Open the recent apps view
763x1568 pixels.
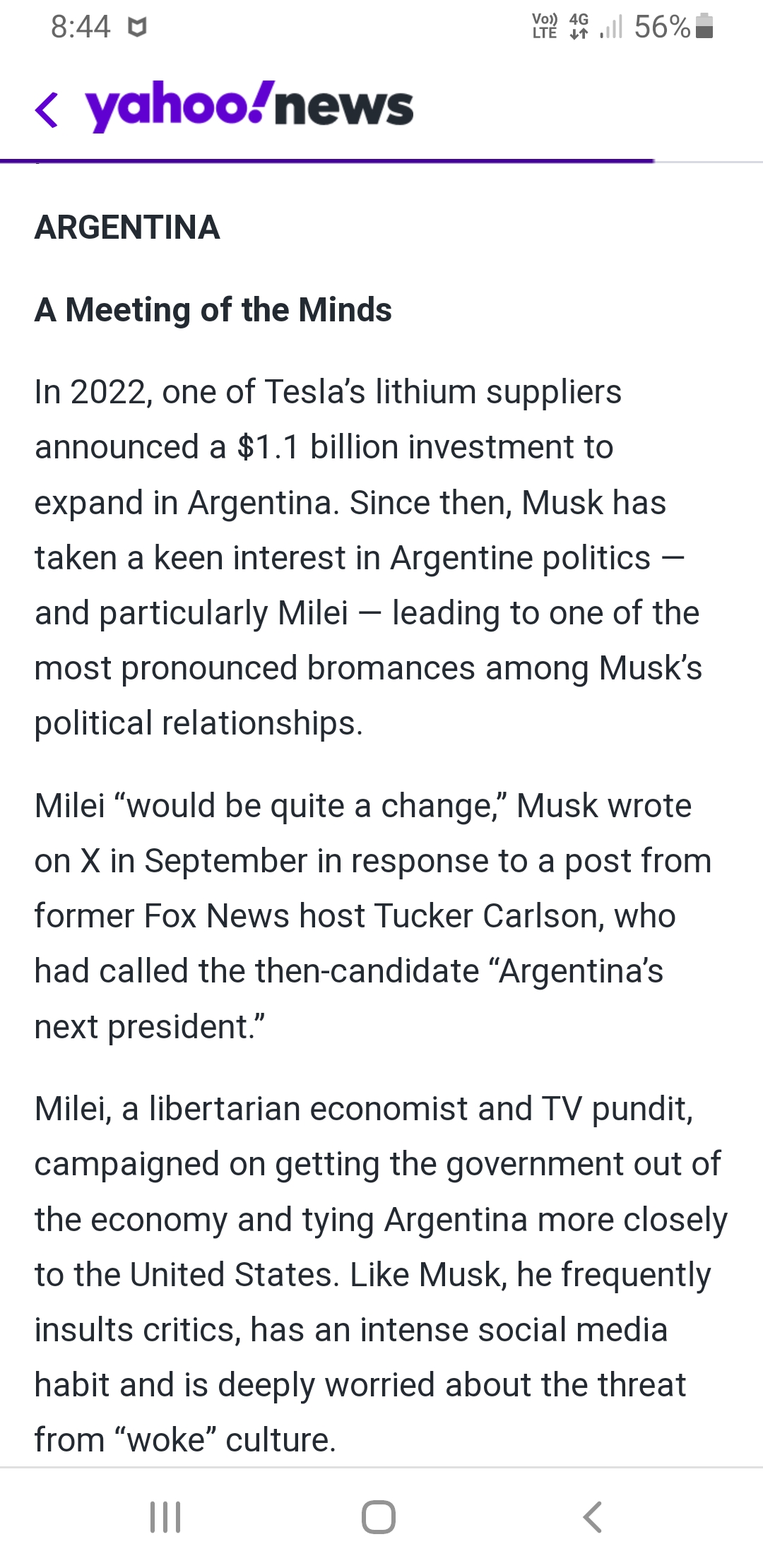pos(166,1516)
